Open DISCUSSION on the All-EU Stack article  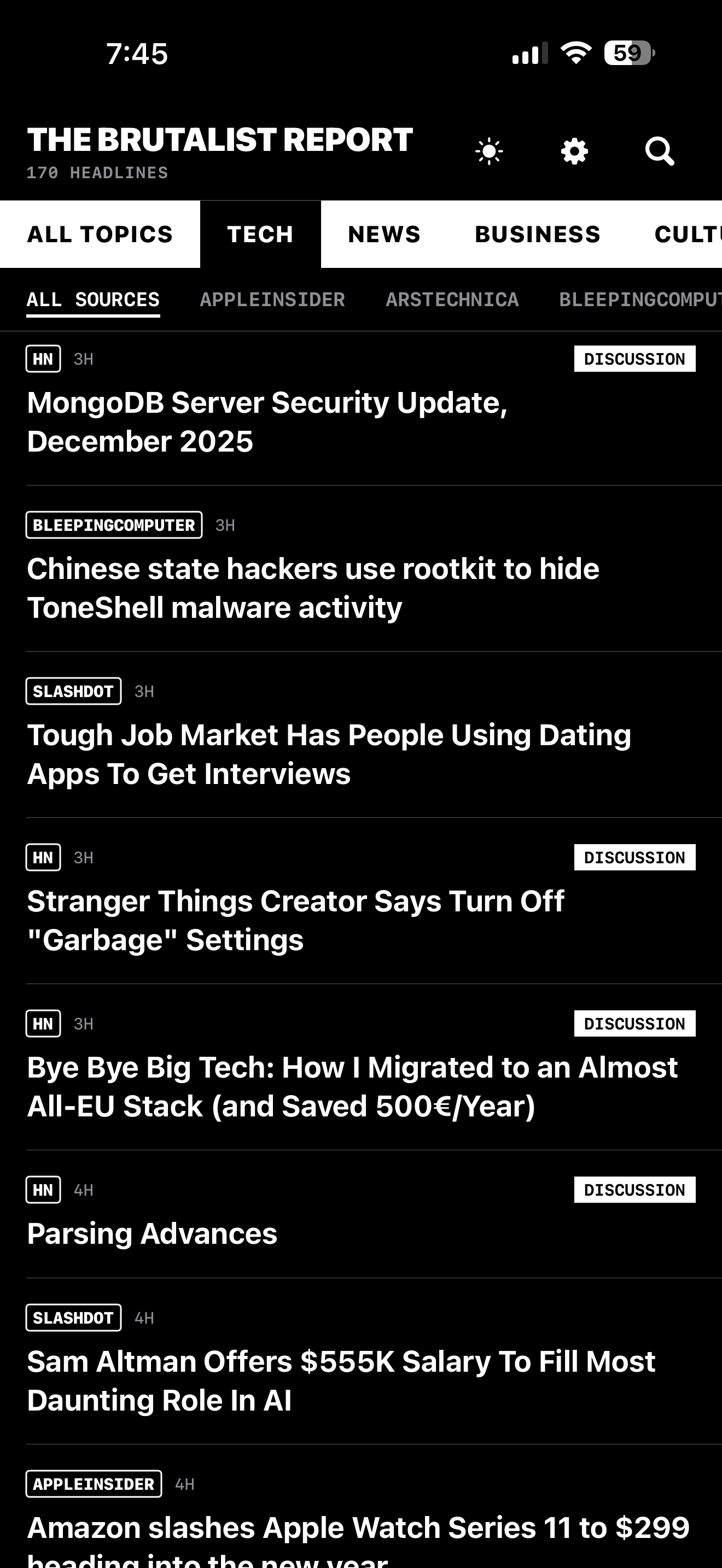[634, 1023]
